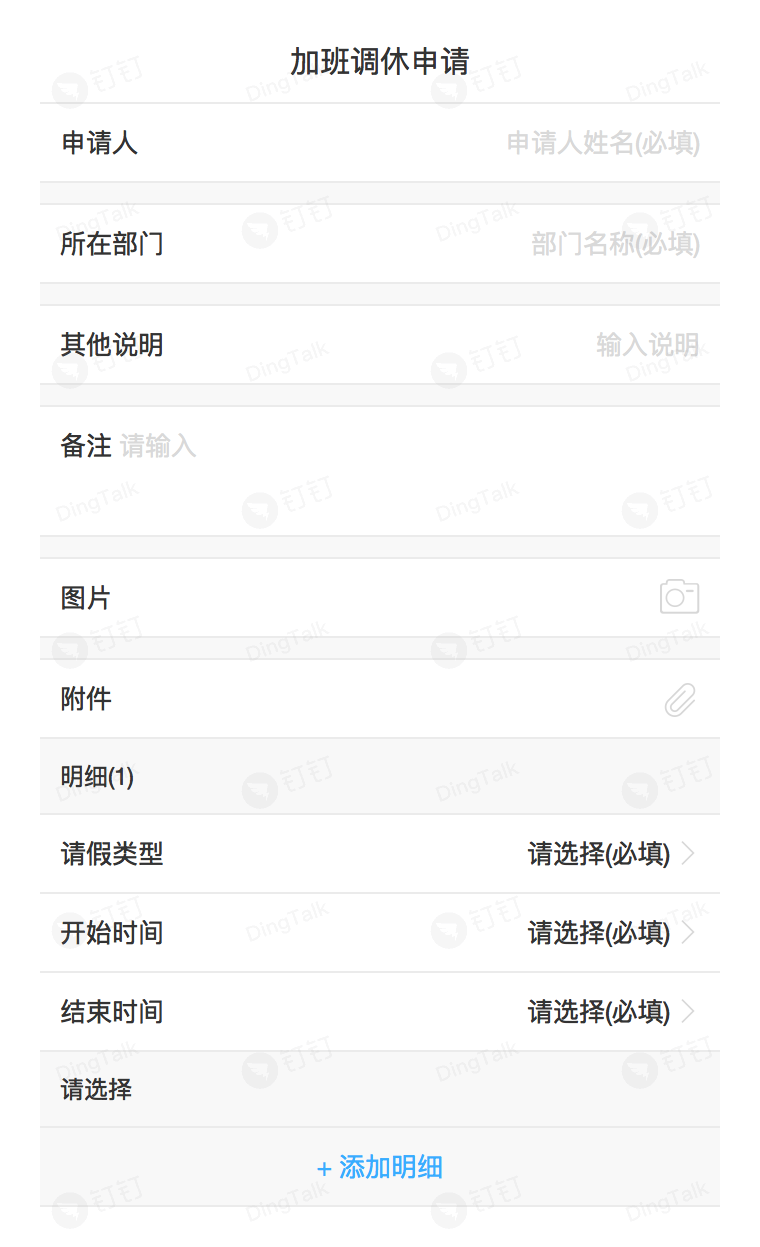
Task: Tap 添加明细 to add a detail
Action: pos(380,1167)
